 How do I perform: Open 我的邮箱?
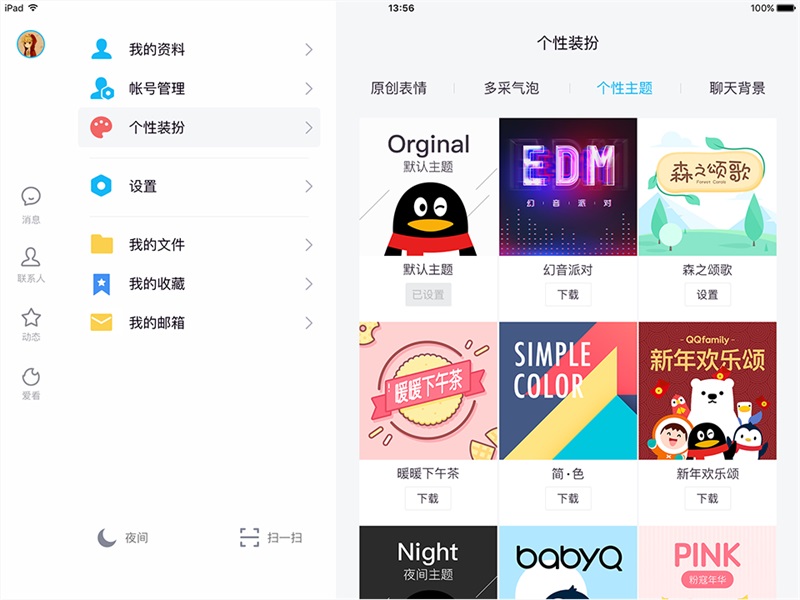[200, 323]
